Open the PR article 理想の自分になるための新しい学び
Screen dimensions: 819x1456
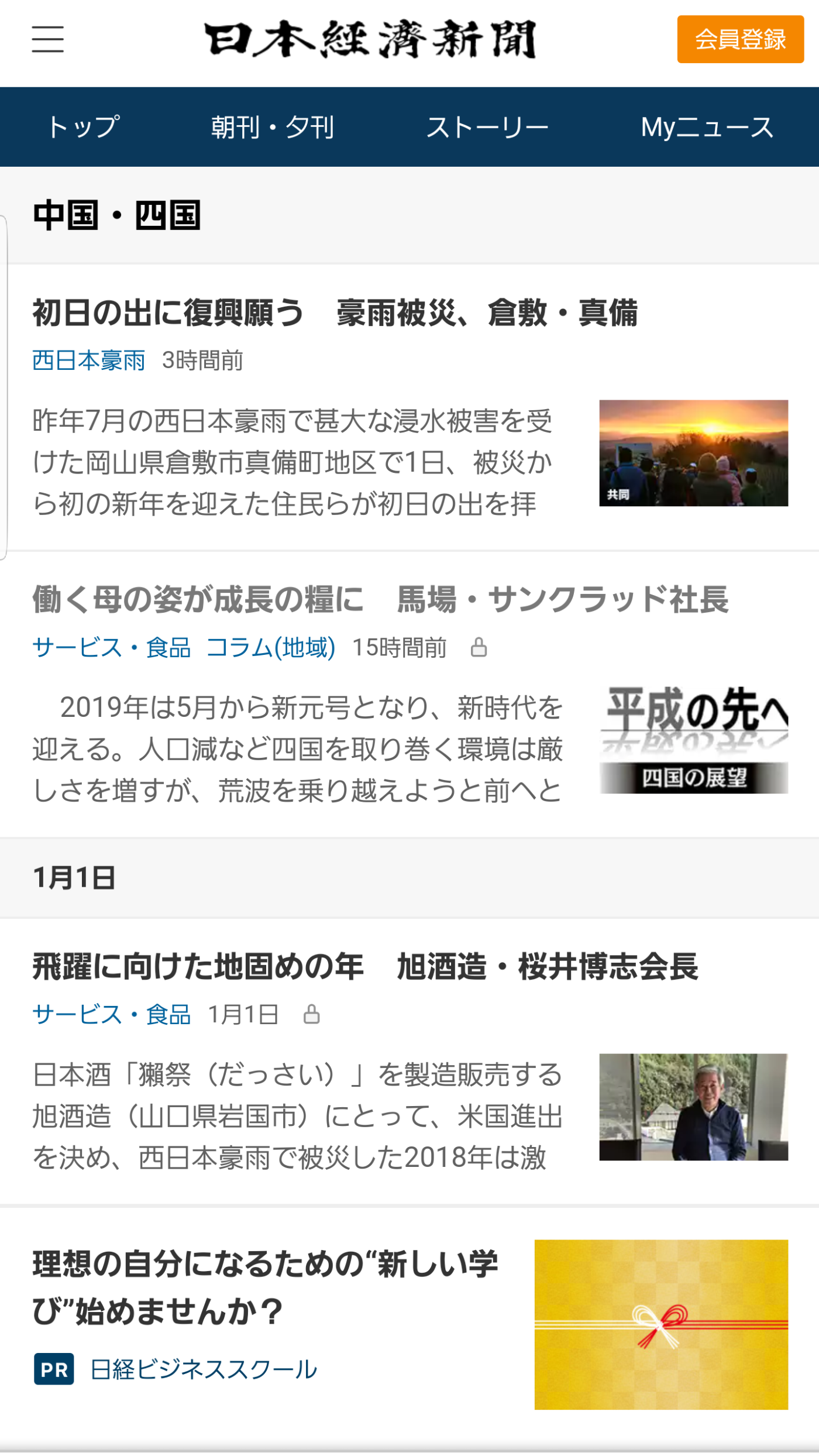point(265,1288)
